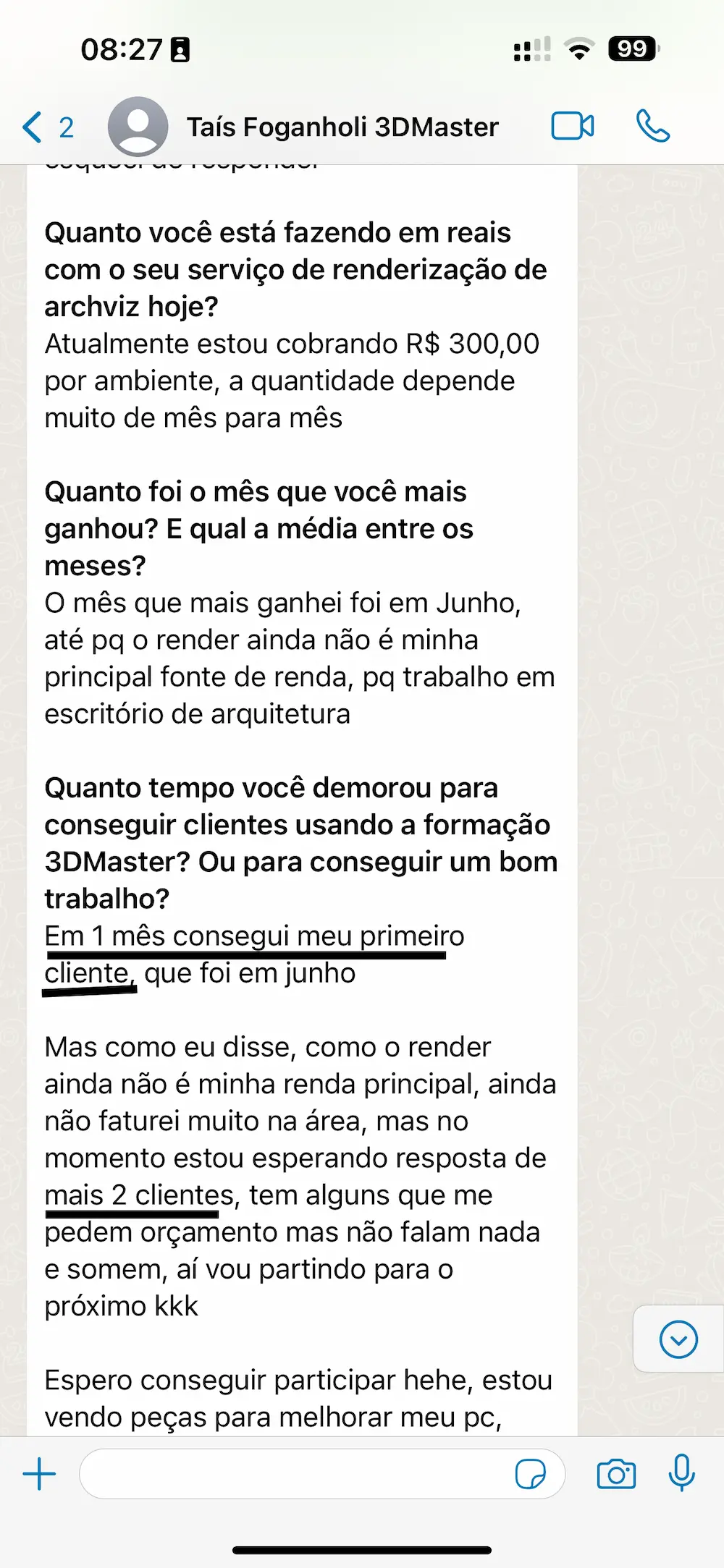The height and width of the screenshot is (1568, 724).
Task: Start a video call with Taís
Action: [572, 127]
